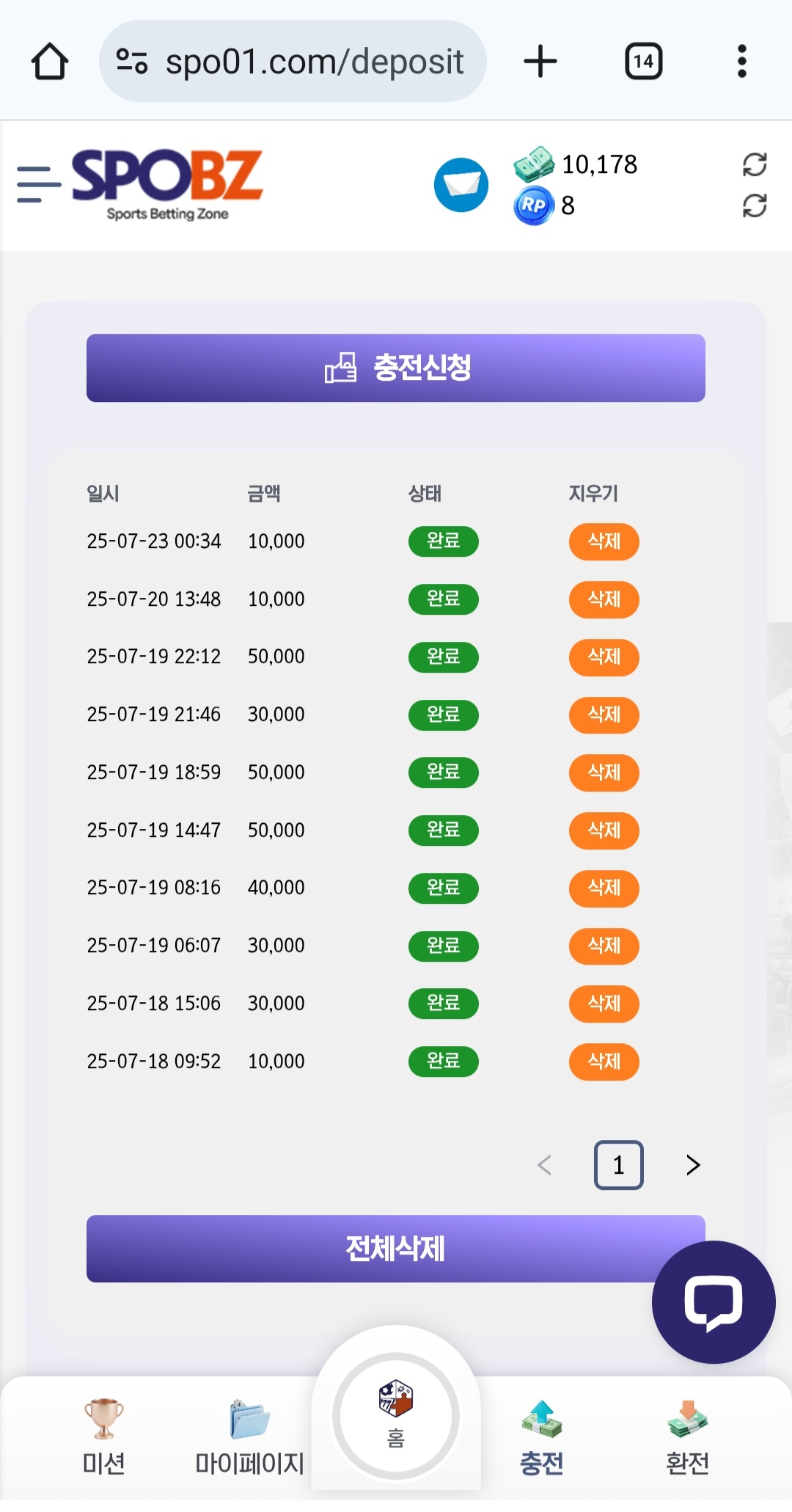The width and height of the screenshot is (792, 1512).
Task: Refresh the cash balance 10,178
Action: pos(755,164)
